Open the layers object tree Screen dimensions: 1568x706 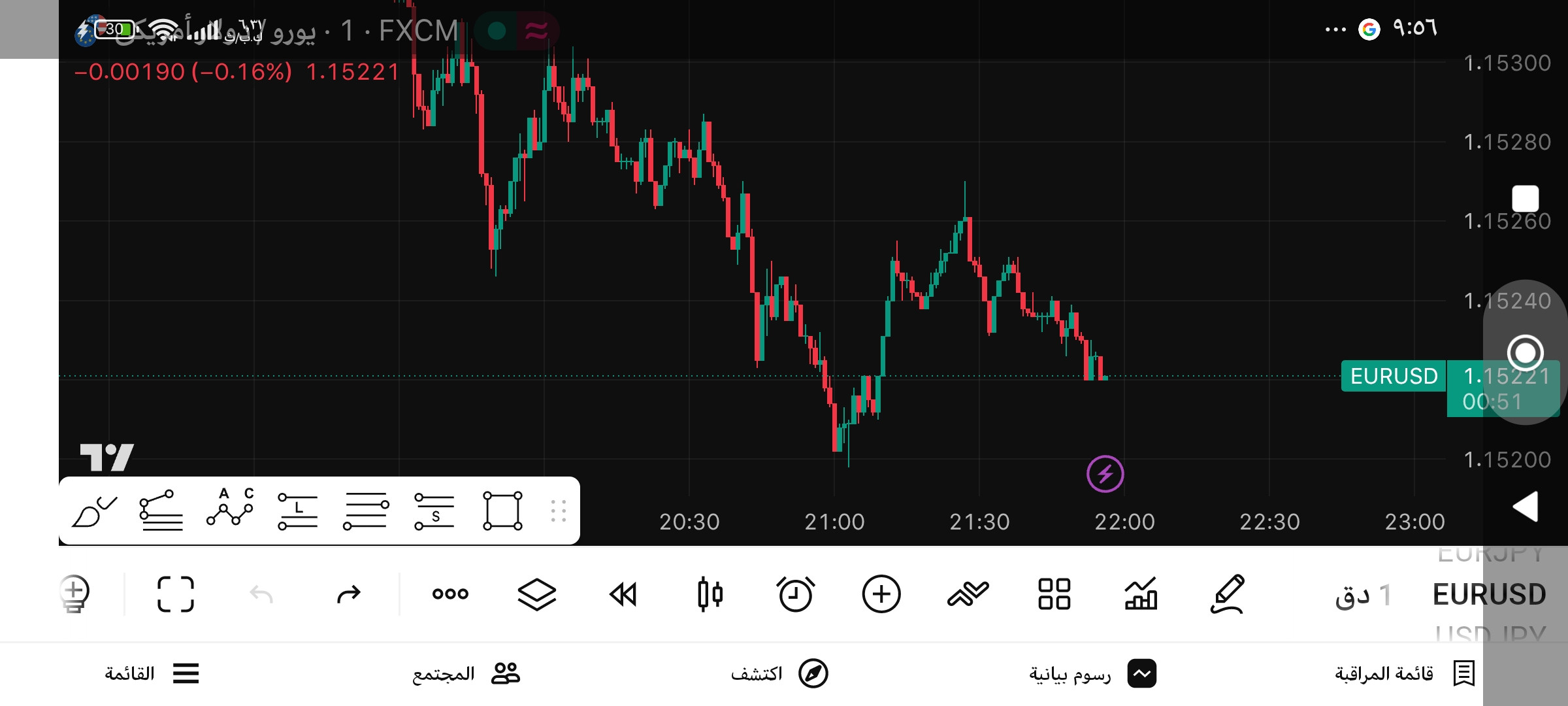(536, 594)
